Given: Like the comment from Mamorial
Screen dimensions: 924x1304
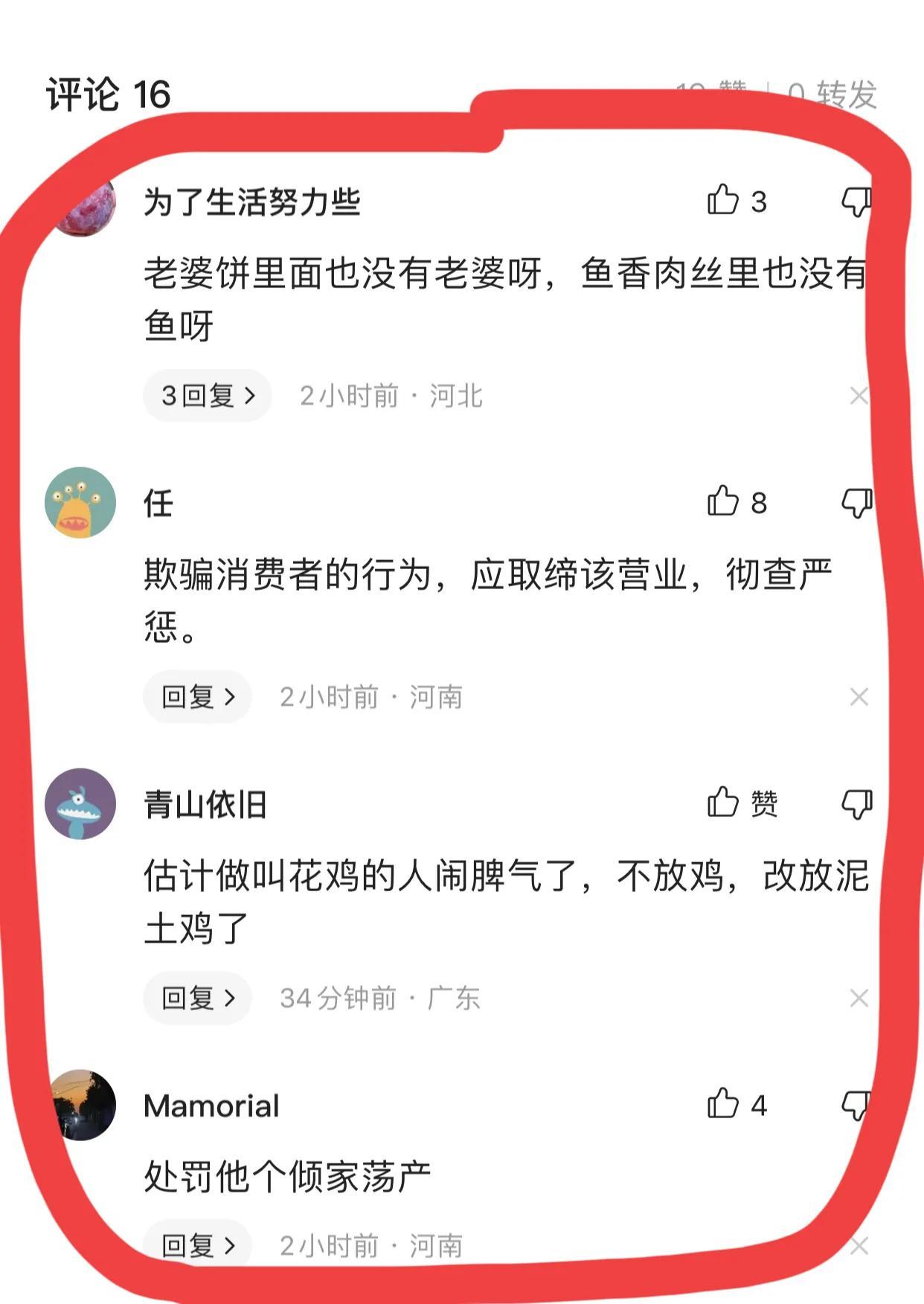Looking at the screenshot, I should [x=723, y=1104].
